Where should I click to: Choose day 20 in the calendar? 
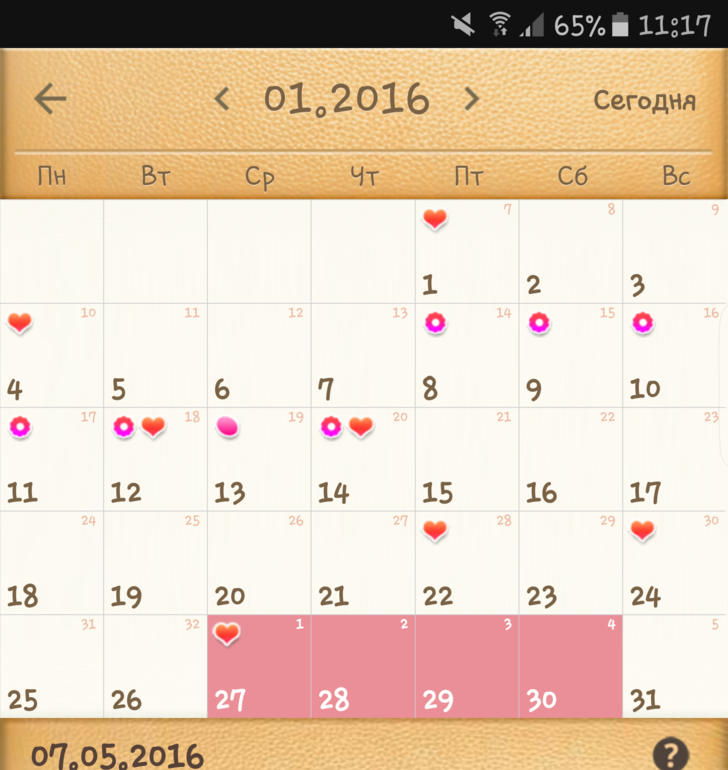pyautogui.click(x=260, y=563)
